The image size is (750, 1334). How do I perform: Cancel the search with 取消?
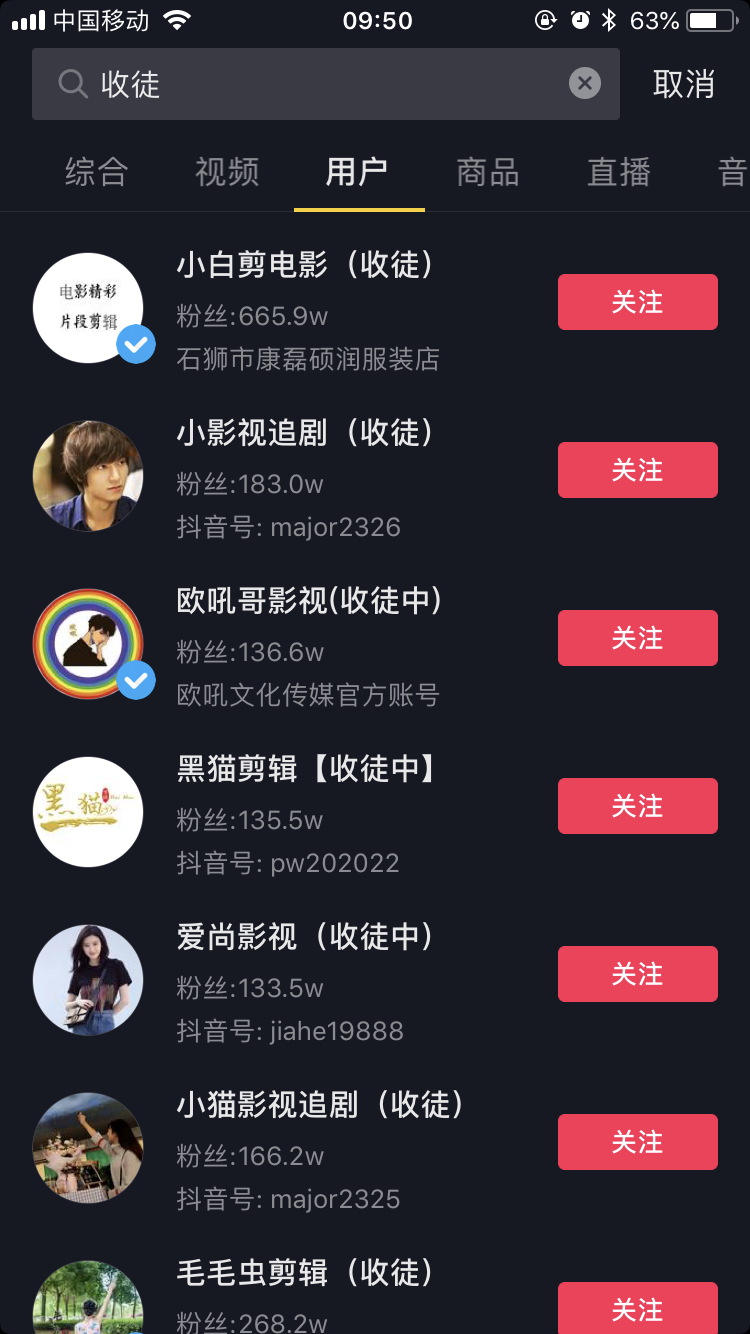pos(684,84)
